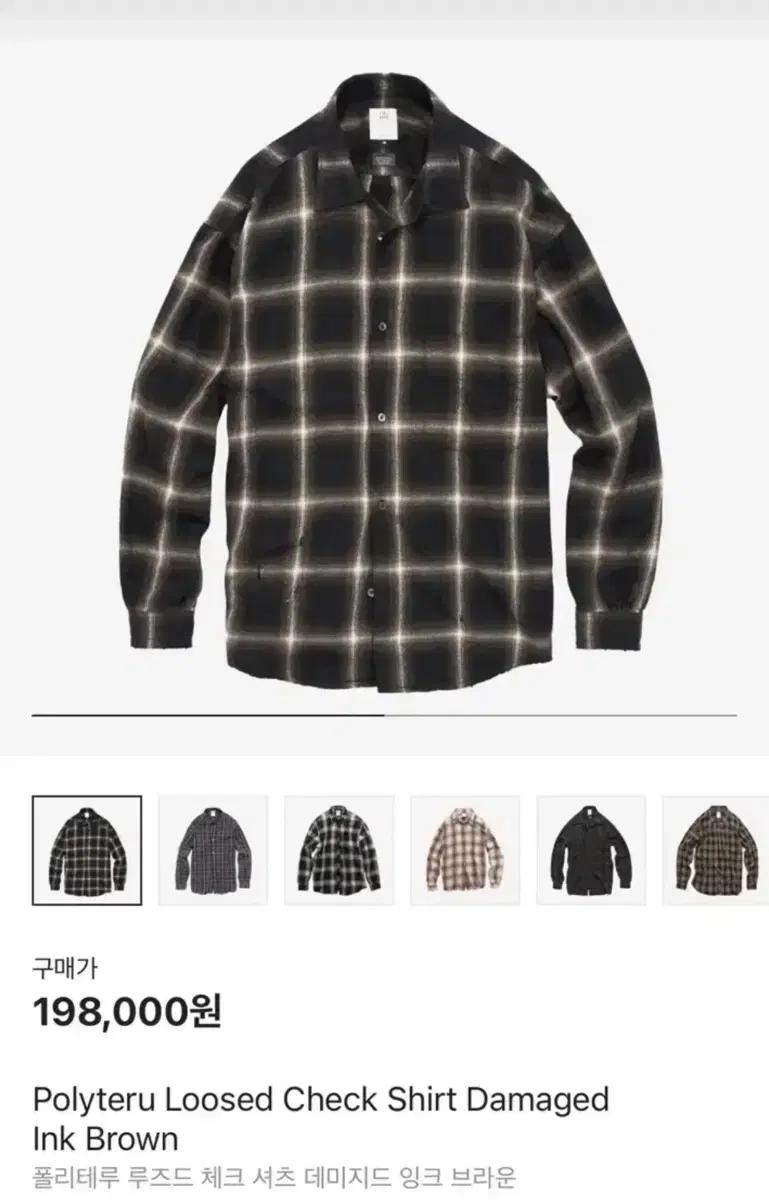769x1200 pixels.
Task: Select the plain black jacket thumbnail
Action: [x=592, y=848]
